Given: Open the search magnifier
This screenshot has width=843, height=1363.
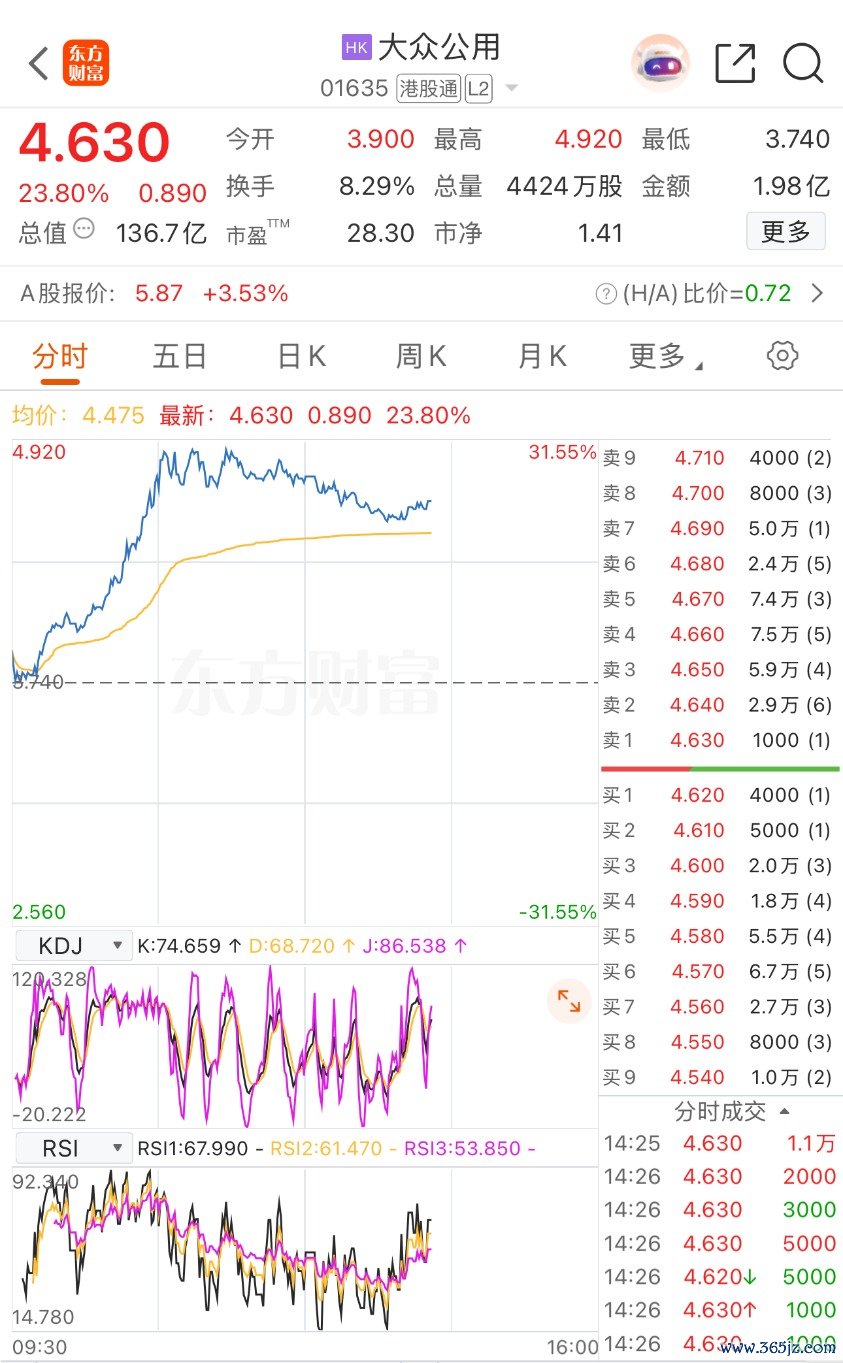Looking at the screenshot, I should [x=802, y=63].
